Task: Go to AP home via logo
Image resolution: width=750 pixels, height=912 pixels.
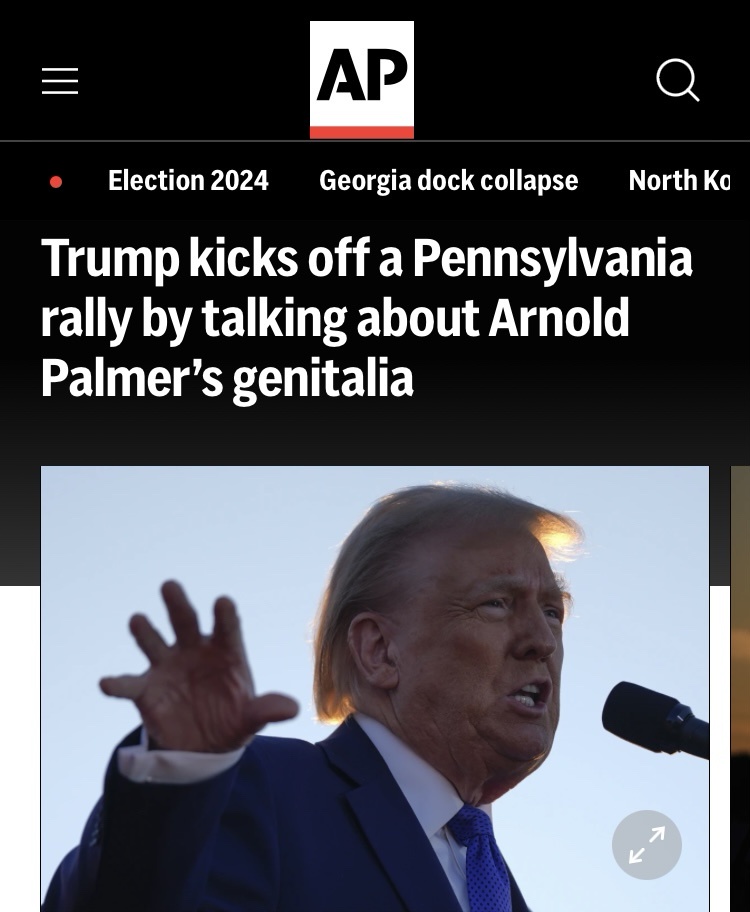Action: point(361,79)
